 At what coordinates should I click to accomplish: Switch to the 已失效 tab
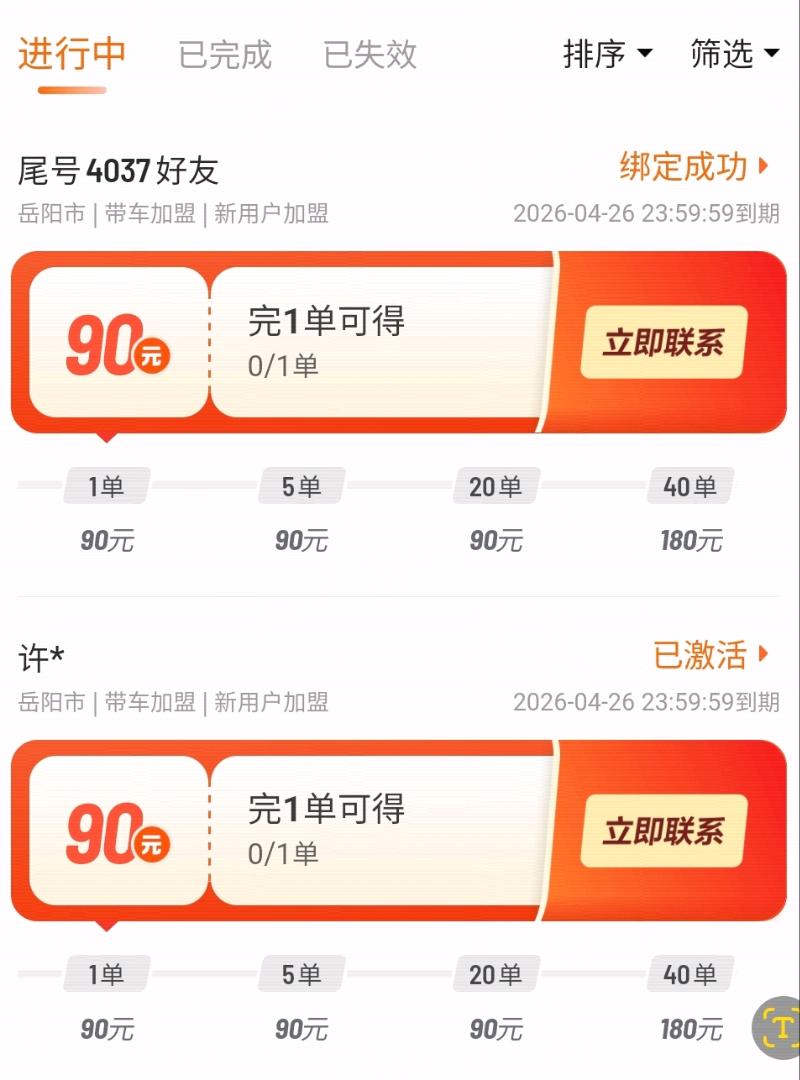(x=367, y=55)
